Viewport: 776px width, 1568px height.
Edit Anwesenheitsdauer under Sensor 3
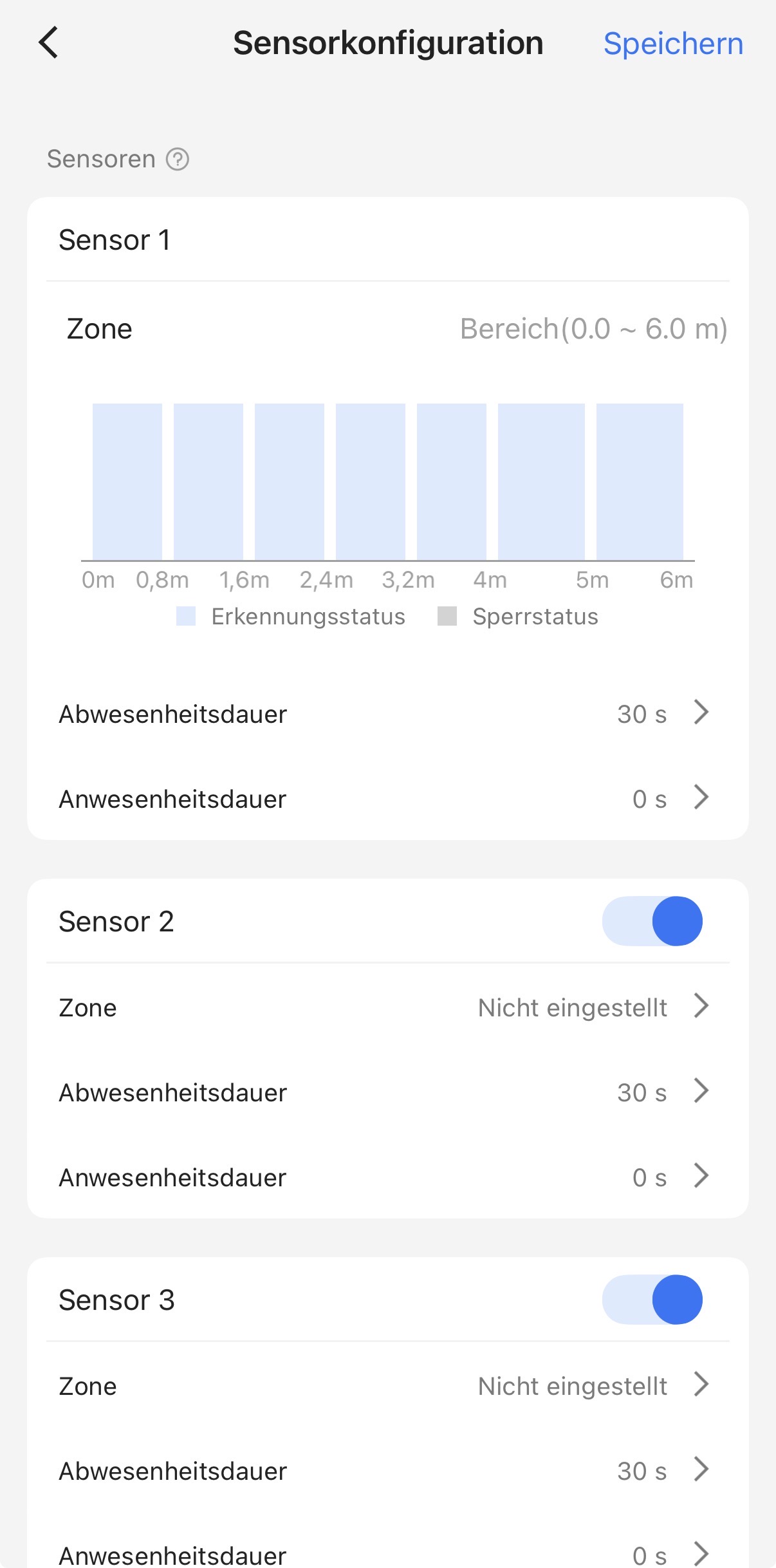tap(387, 1554)
